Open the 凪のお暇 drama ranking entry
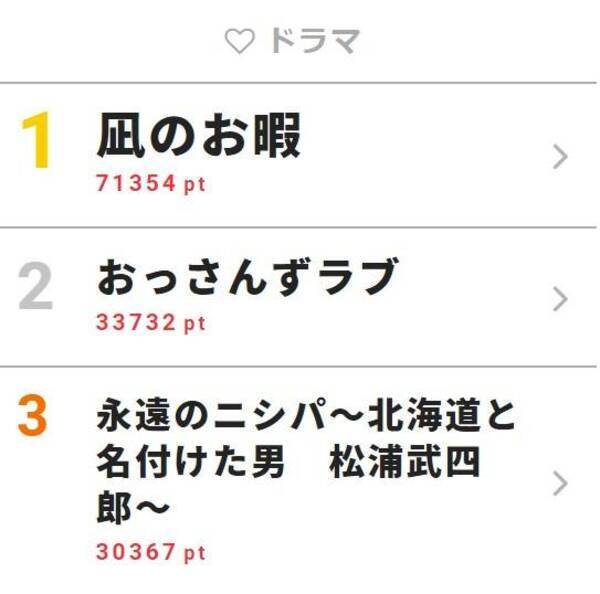Image resolution: width=600 pixels, height=594 pixels. coord(199,137)
